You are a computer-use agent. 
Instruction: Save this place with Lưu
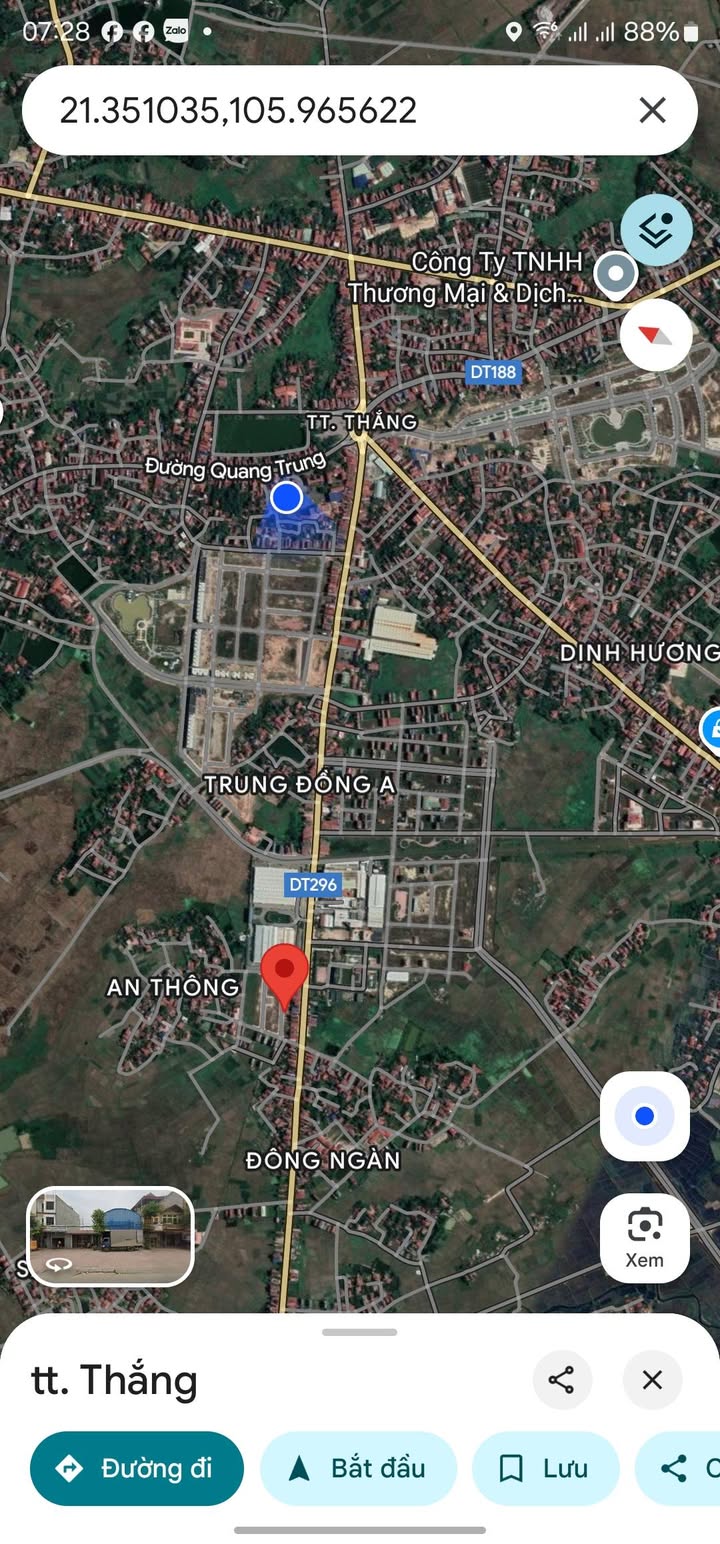(545, 1468)
